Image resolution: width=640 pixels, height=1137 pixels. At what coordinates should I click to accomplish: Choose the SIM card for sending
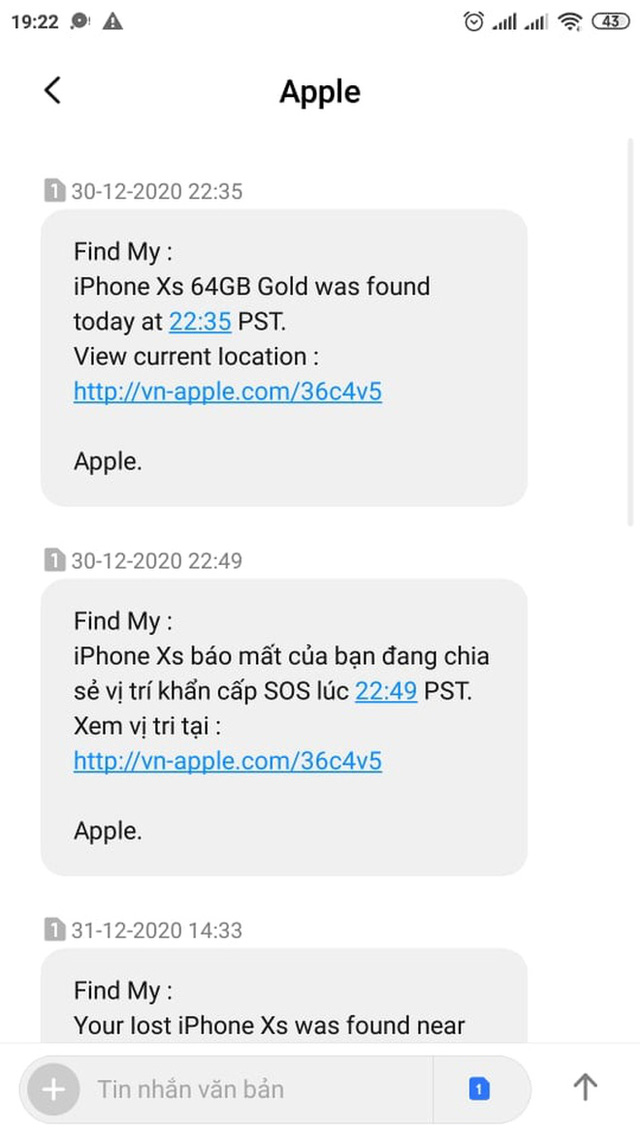coord(479,1088)
